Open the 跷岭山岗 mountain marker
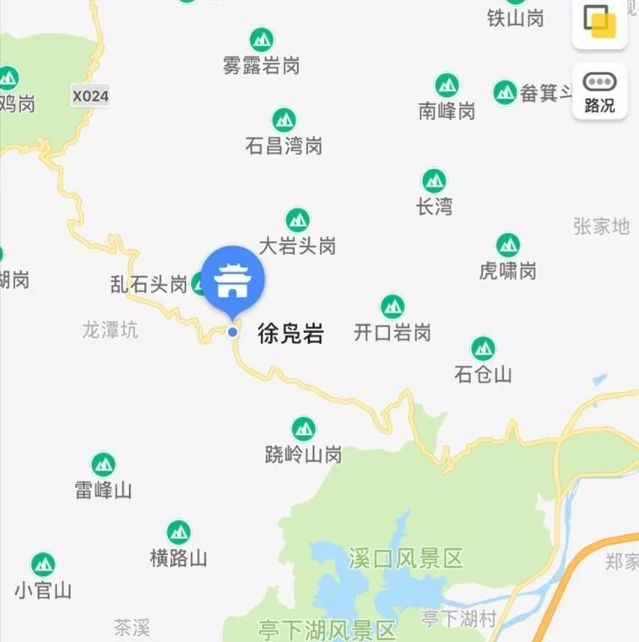This screenshot has height=642, width=639. pyautogui.click(x=304, y=428)
